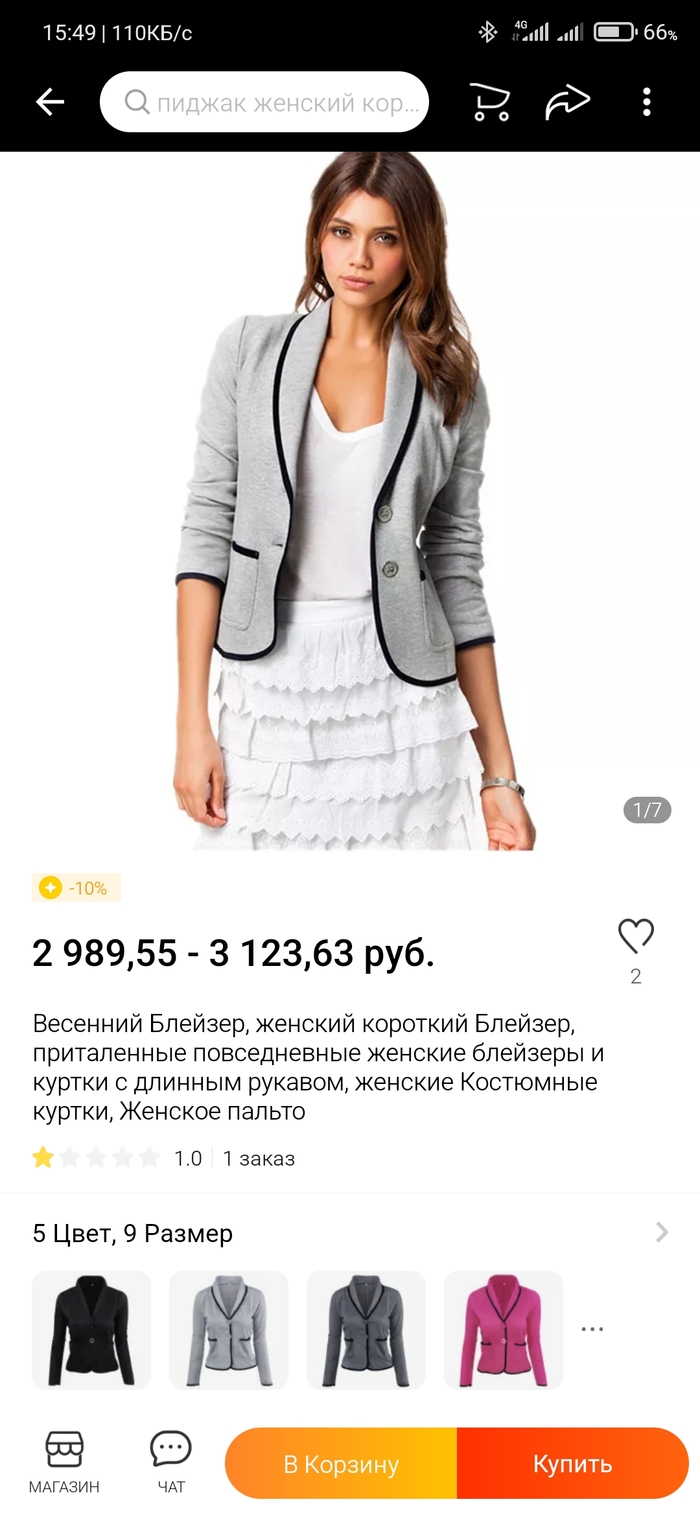Viewport: 700px width, 1517px height.
Task: View the main blazer product photo
Action: [x=350, y=500]
